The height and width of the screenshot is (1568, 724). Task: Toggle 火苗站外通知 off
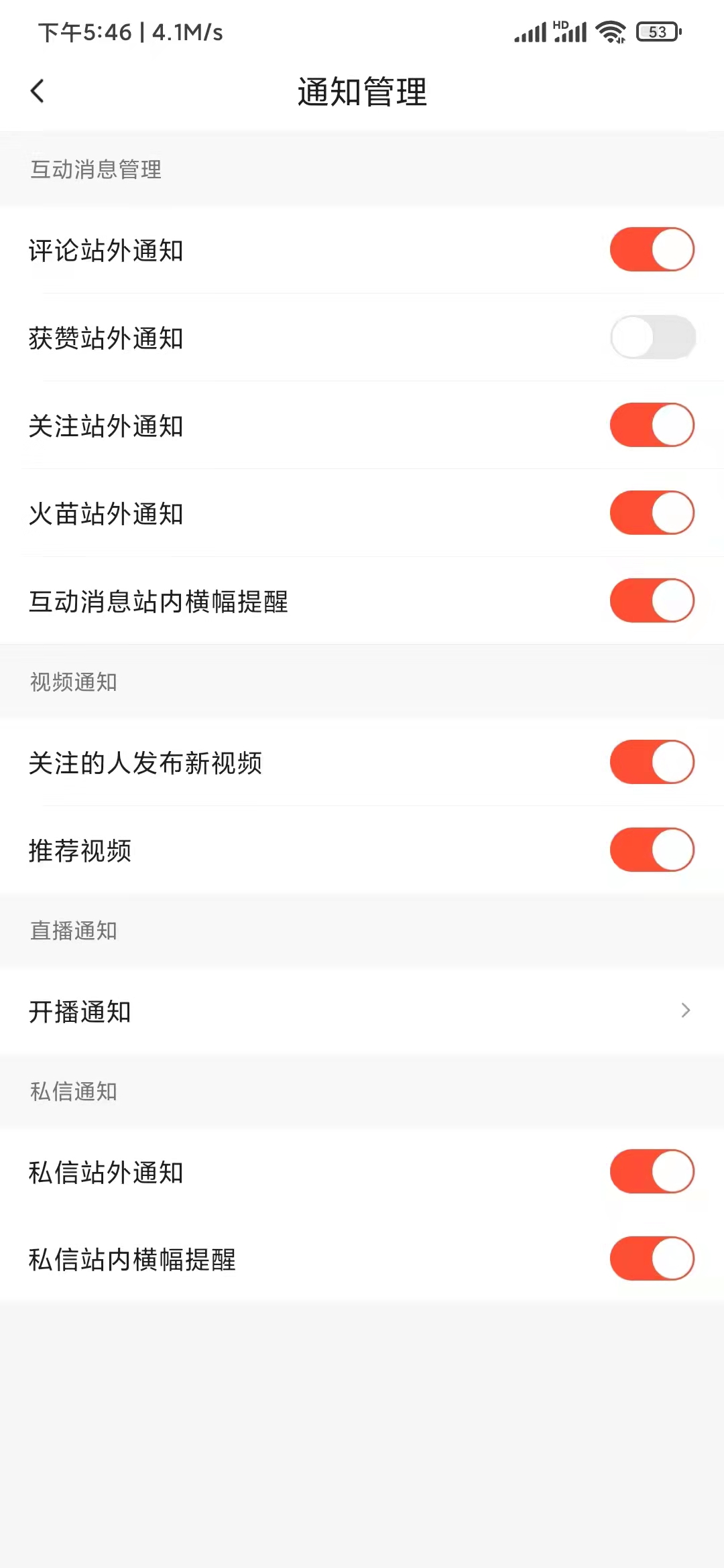[x=652, y=513]
